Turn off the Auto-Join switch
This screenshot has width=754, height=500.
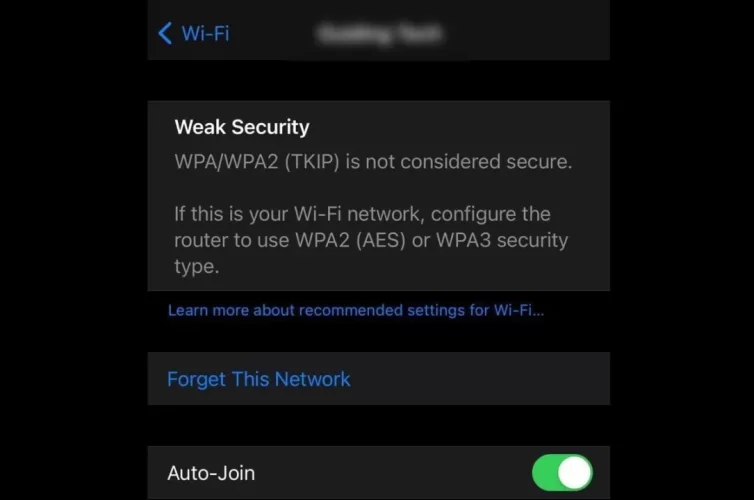tap(562, 472)
